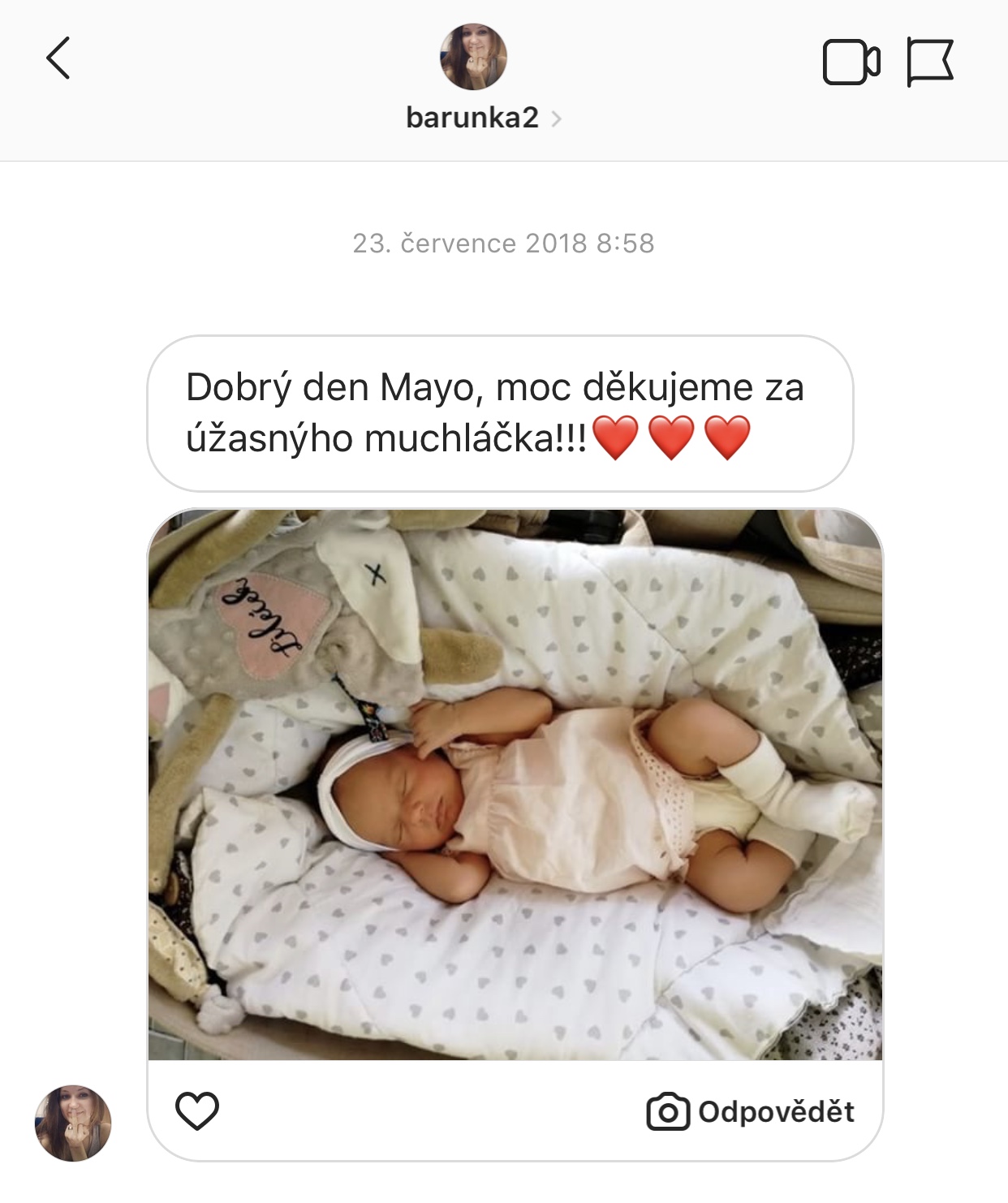Open barunka2 profile details
The width and height of the screenshot is (1008, 1203).
coord(483,119)
